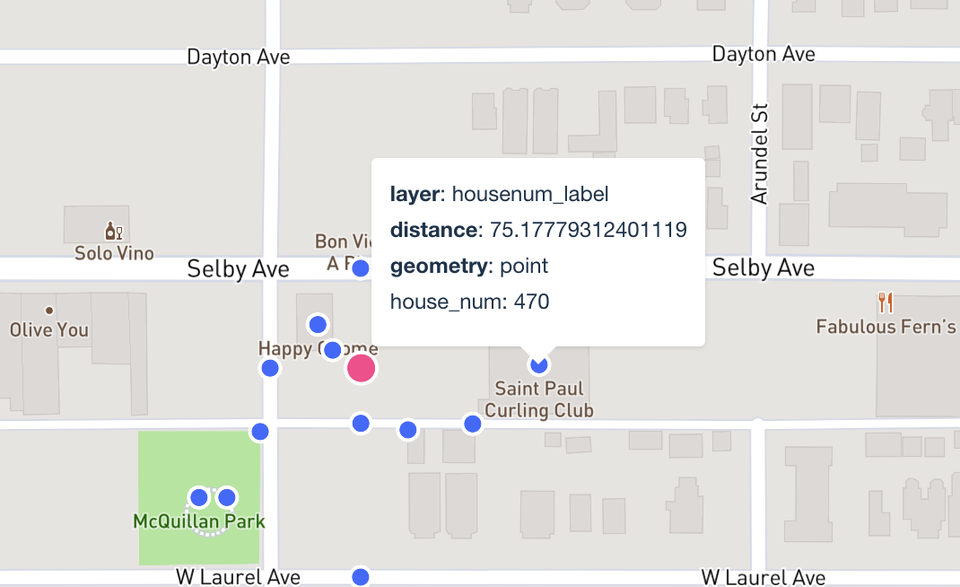The image size is (960, 587).
Task: Select the blue marker on W Laurel Ave
Action: pyautogui.click(x=361, y=576)
